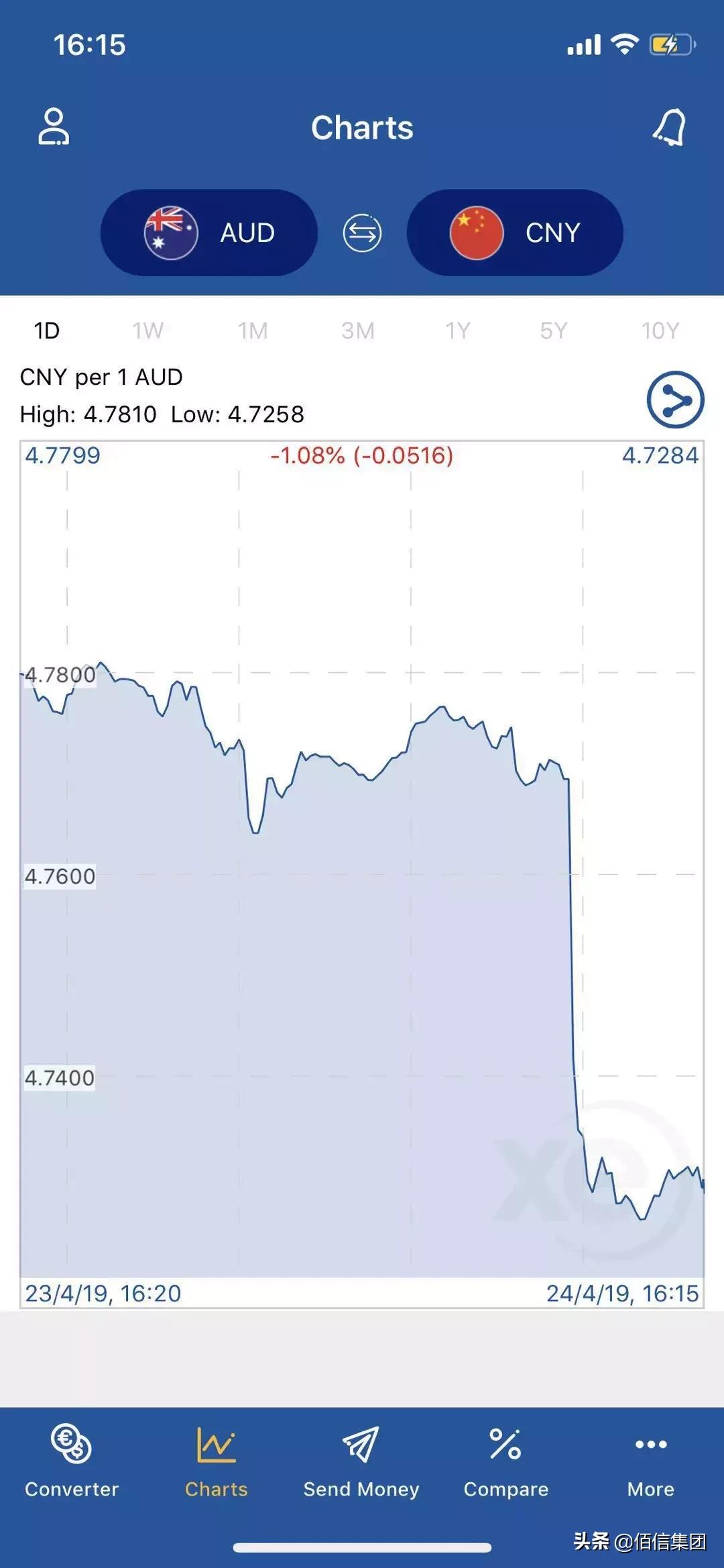Switch to the 5Y chart range

coord(554,330)
